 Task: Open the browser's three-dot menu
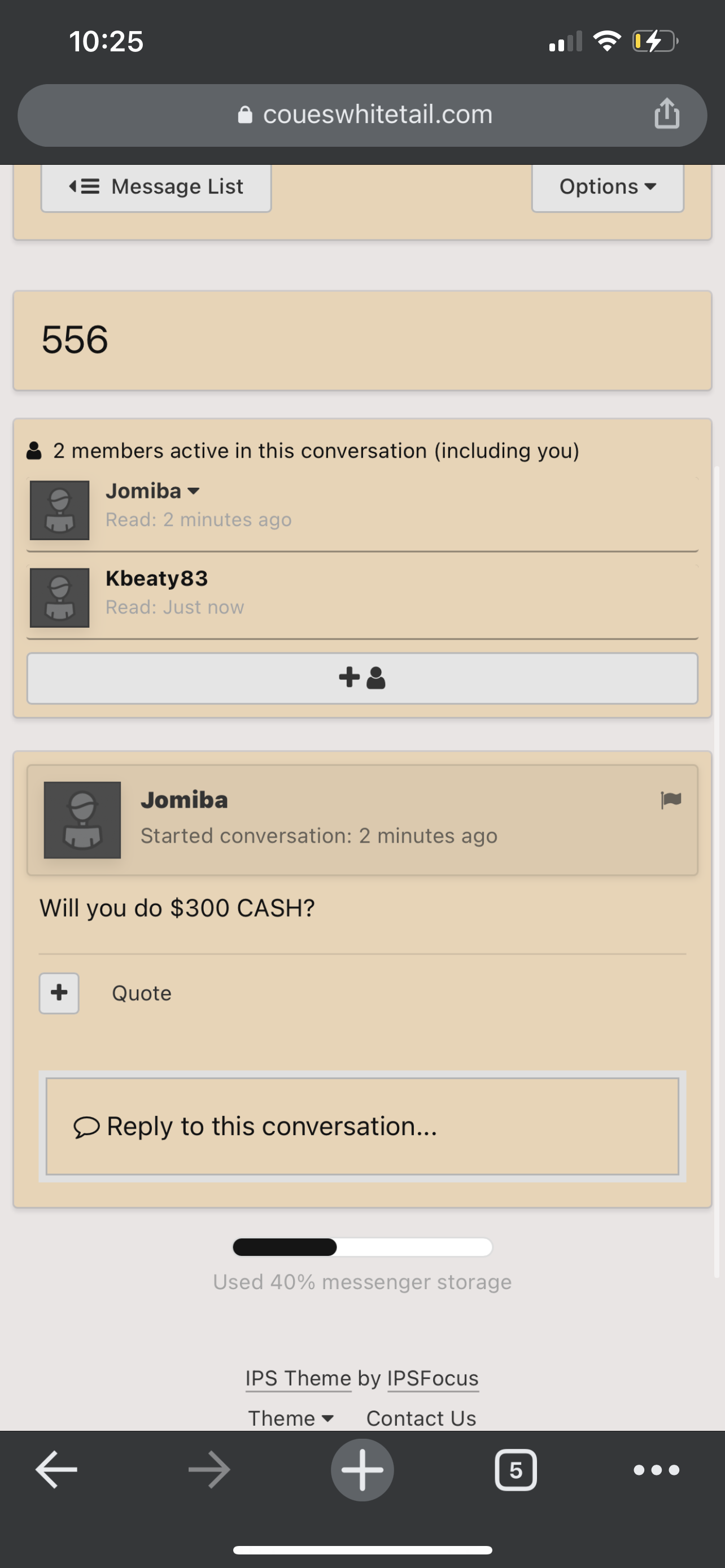point(656,1470)
